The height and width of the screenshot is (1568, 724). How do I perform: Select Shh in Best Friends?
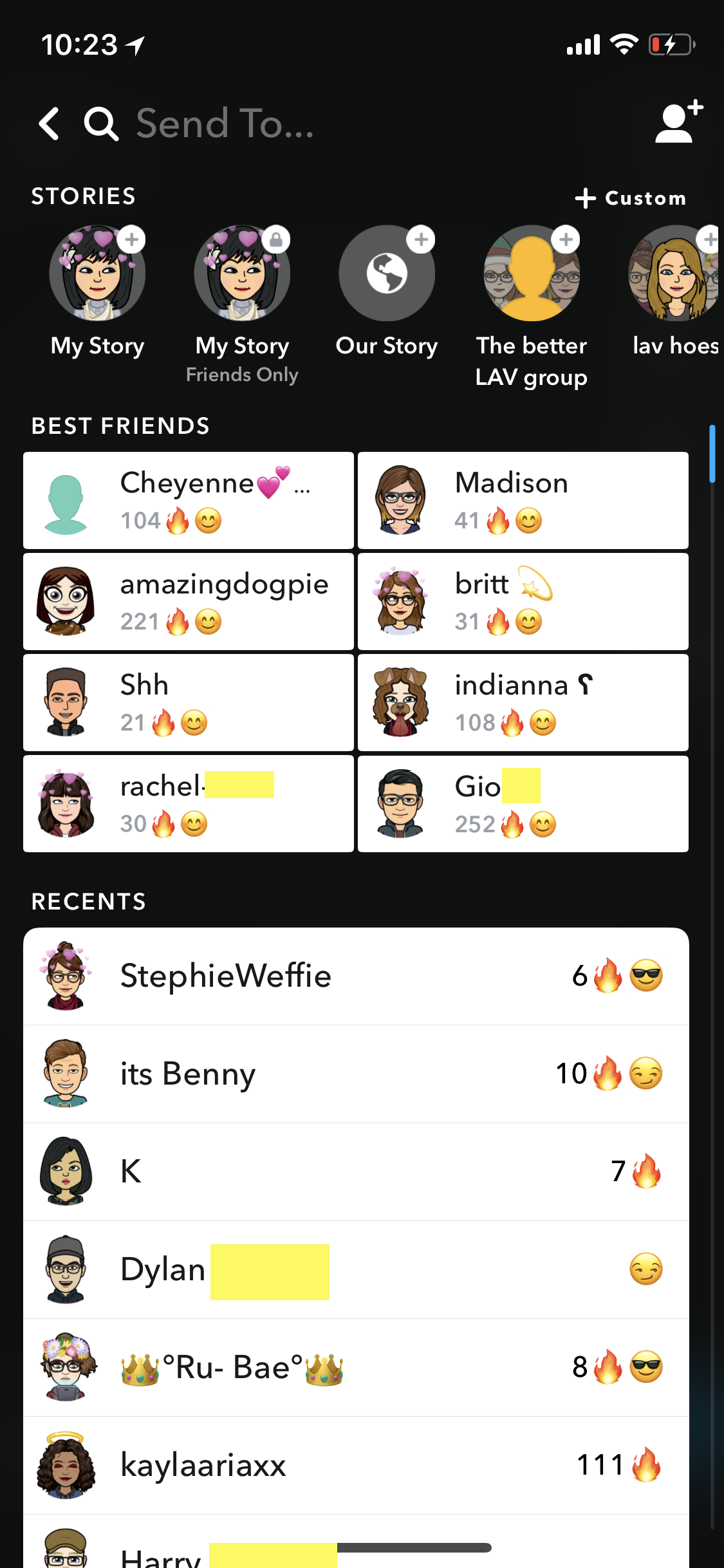189,702
